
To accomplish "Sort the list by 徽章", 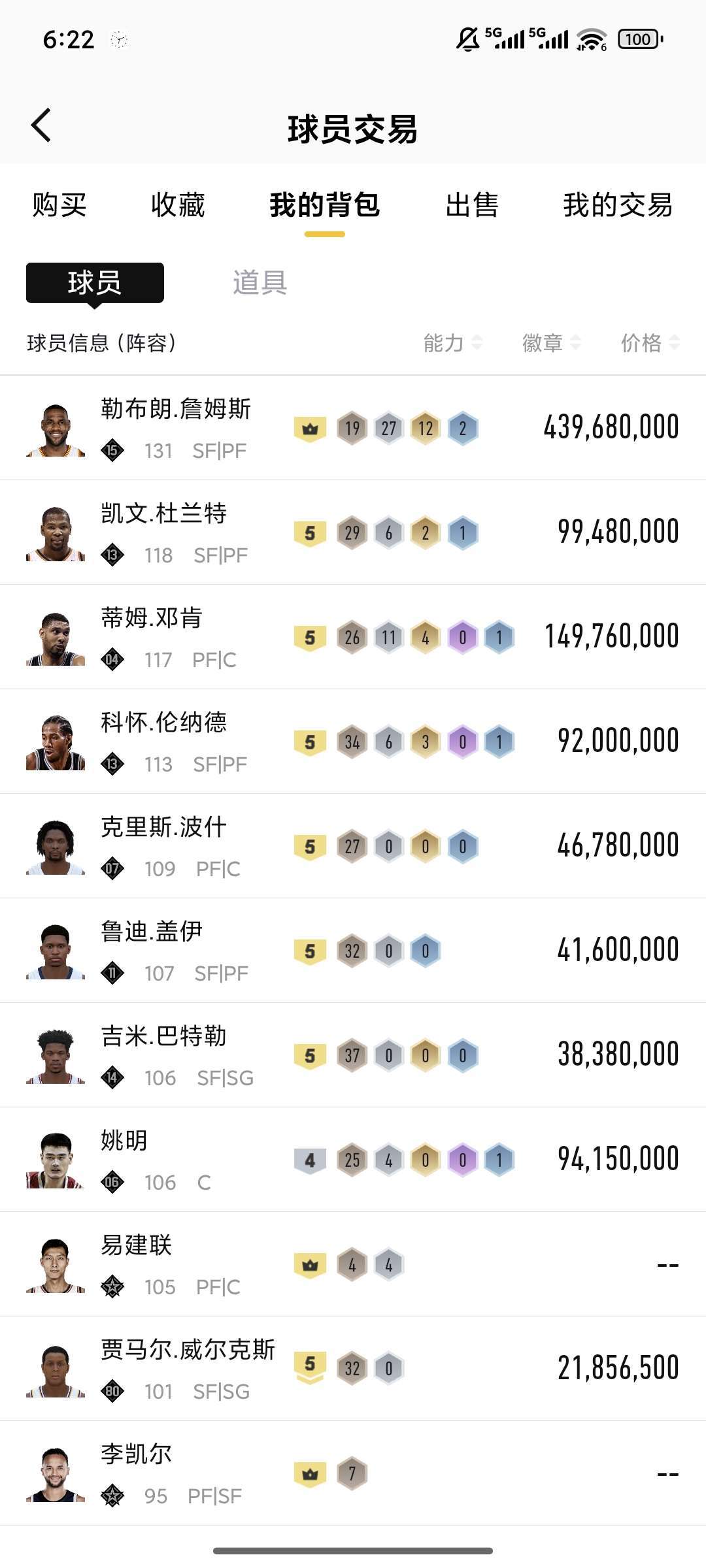I will click(x=551, y=342).
